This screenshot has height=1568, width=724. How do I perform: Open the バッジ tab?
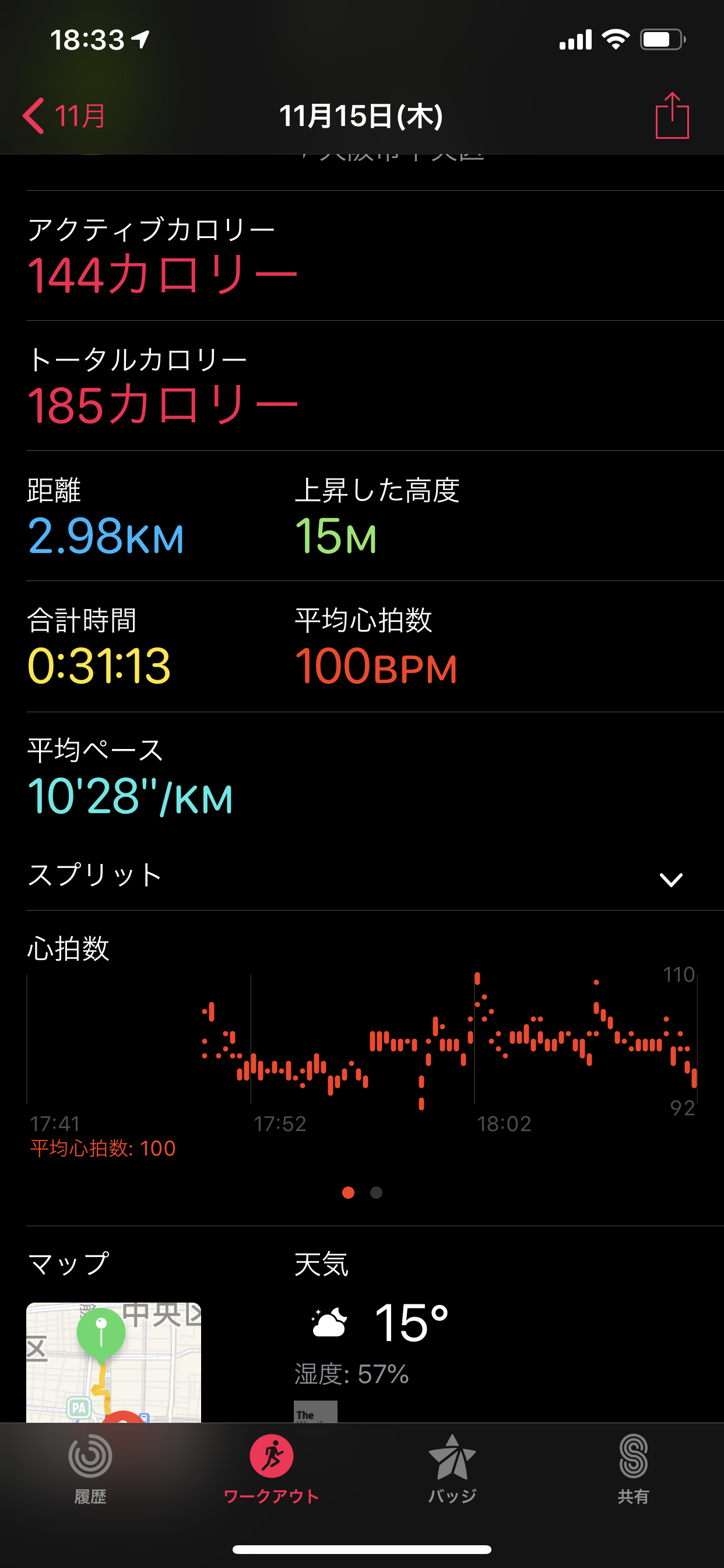452,1468
